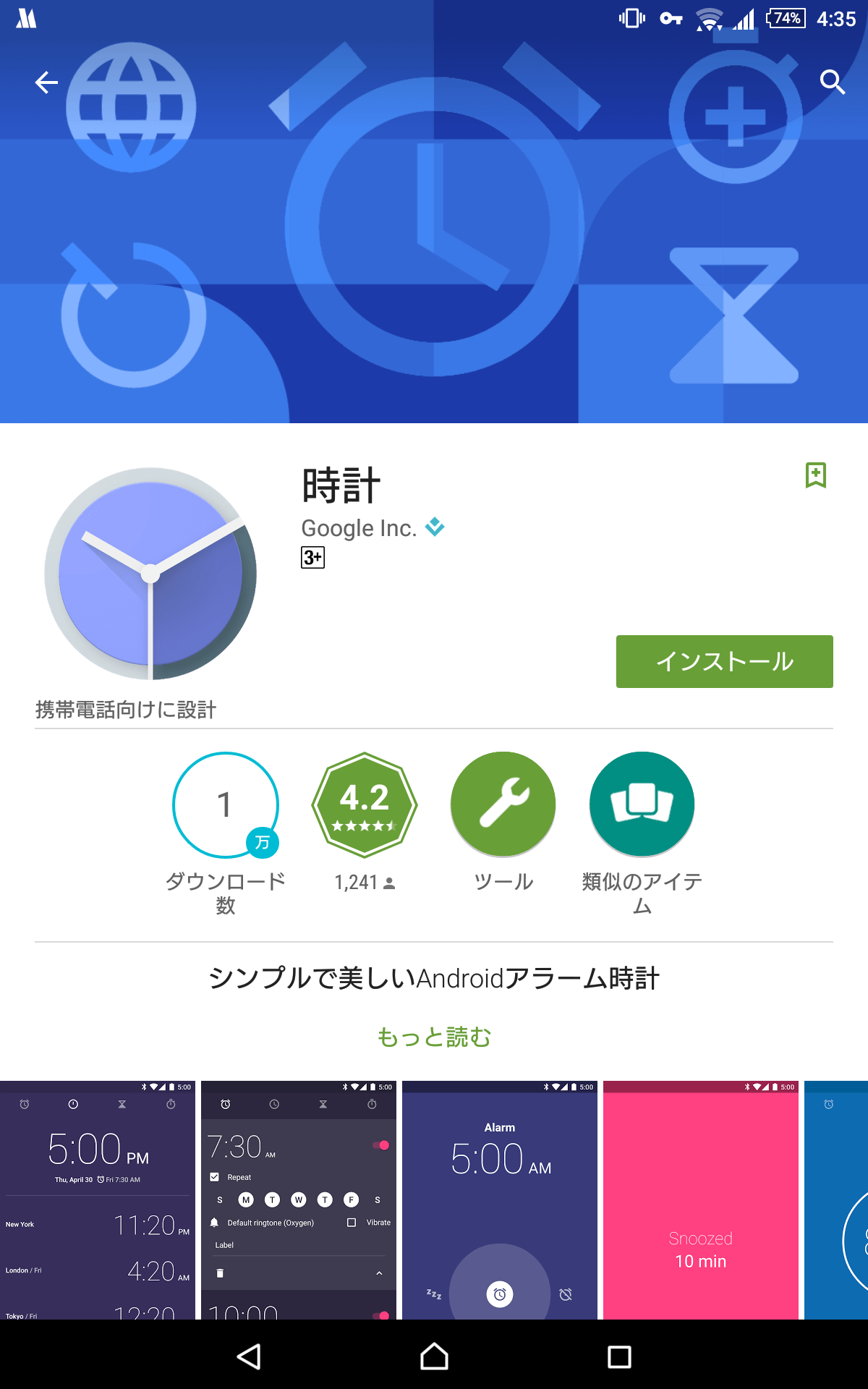Toggle the 7:30 AM alarm switch
The height and width of the screenshot is (1389, 868).
380,1145
